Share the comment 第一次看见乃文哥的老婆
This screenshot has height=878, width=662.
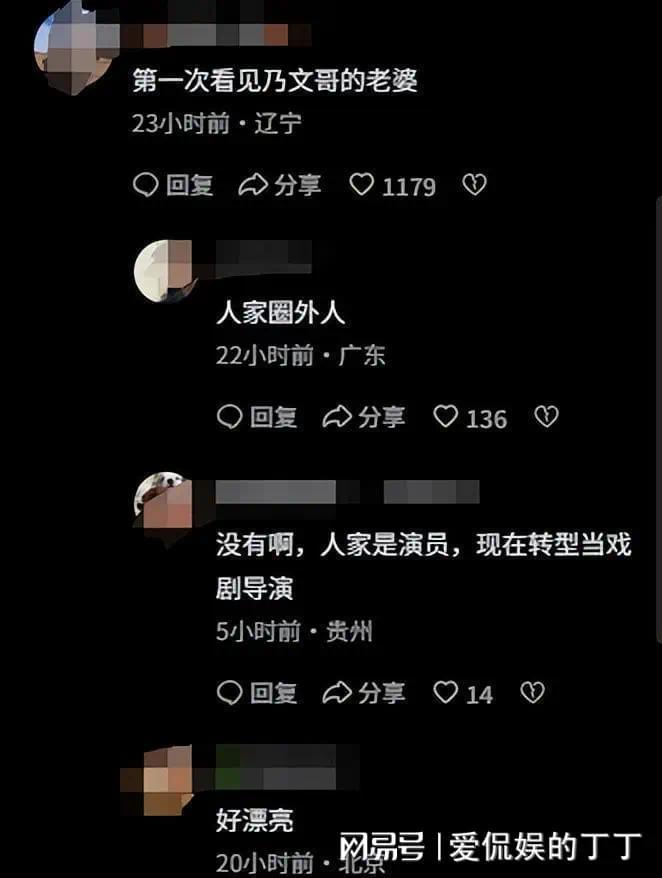tap(280, 185)
